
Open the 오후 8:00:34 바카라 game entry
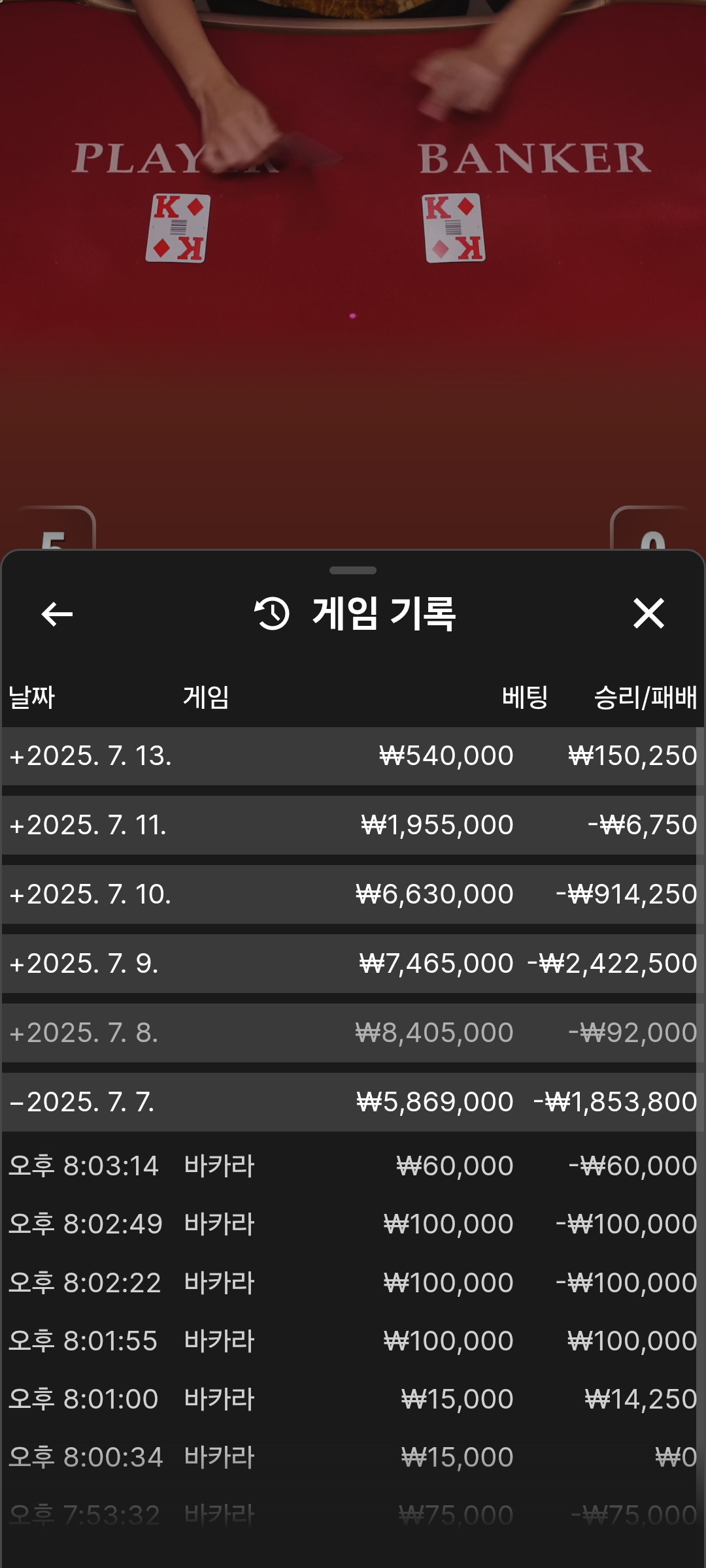click(x=353, y=1458)
